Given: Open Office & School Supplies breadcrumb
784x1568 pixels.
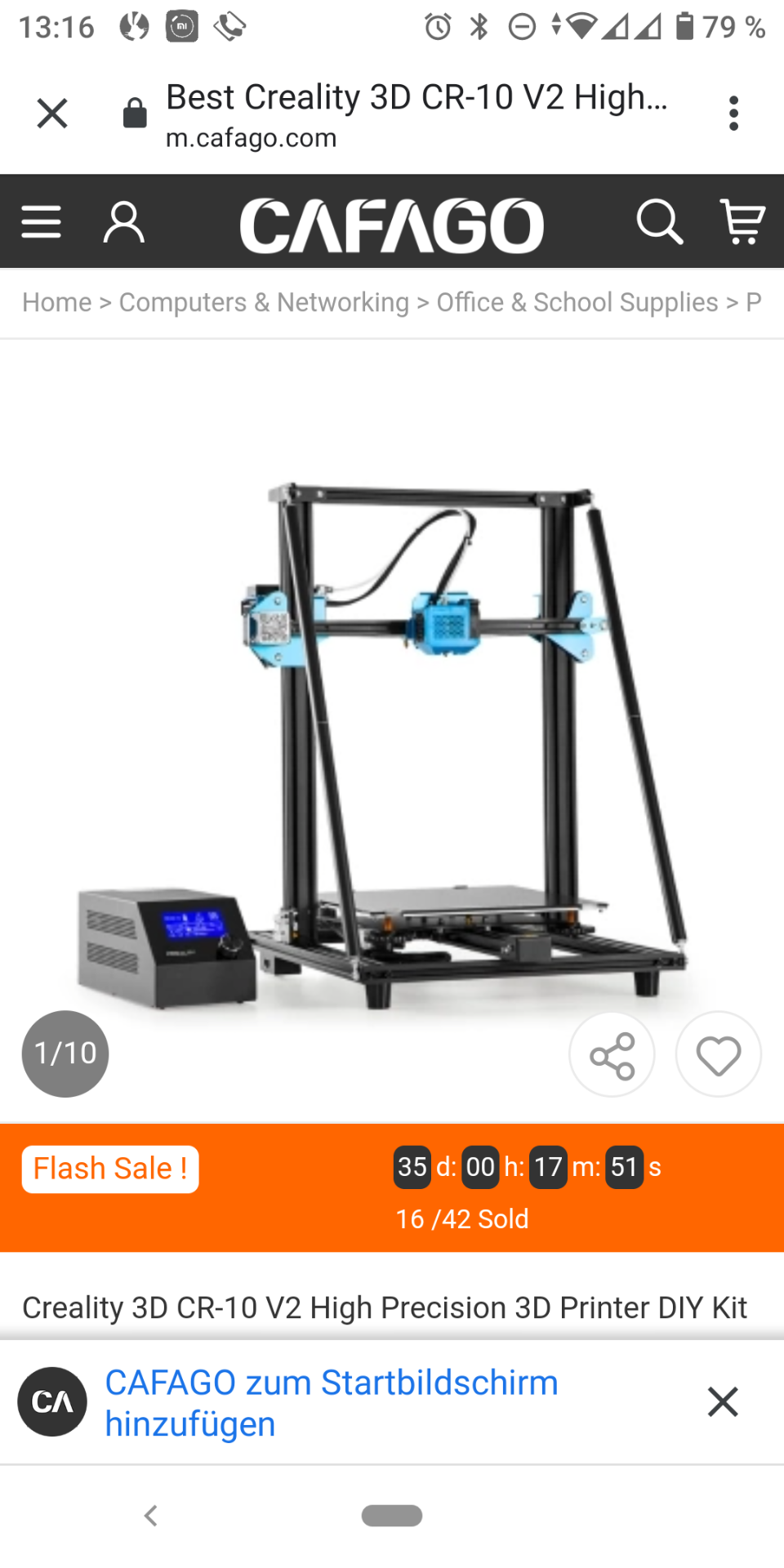Looking at the screenshot, I should [x=577, y=302].
